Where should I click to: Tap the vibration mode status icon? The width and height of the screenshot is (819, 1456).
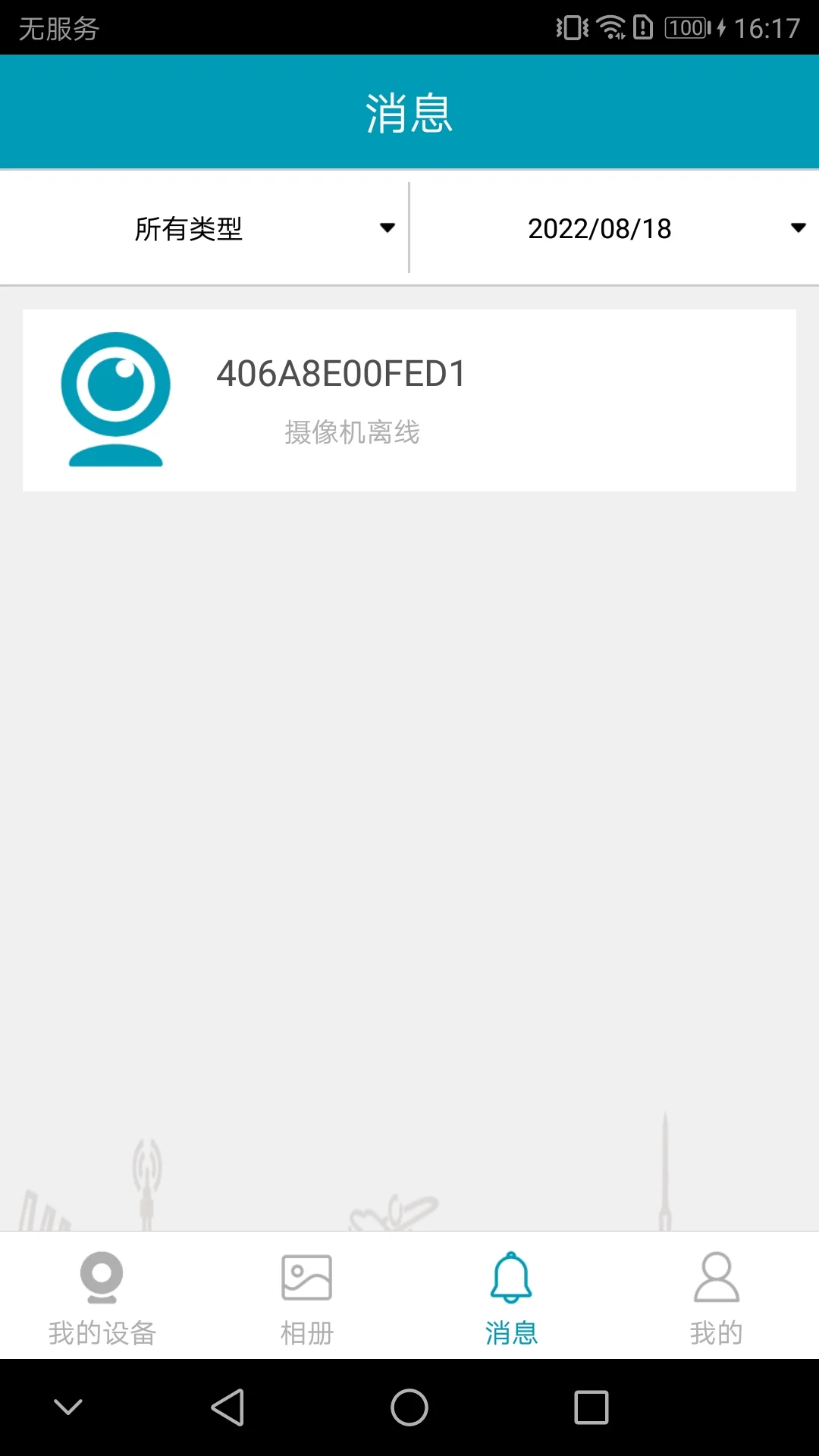(x=573, y=25)
